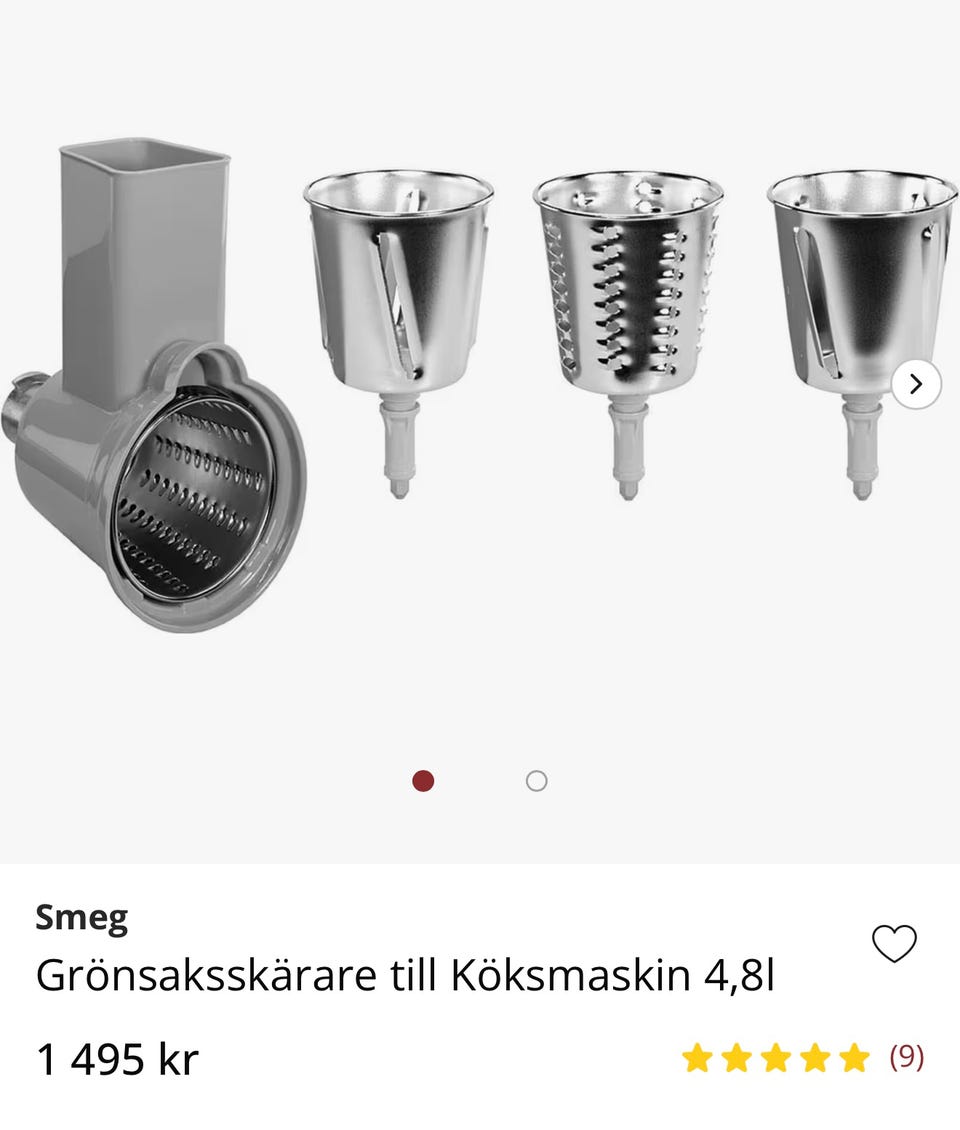Advance the image carousel rightward
960x1130 pixels.
pyautogui.click(x=916, y=382)
